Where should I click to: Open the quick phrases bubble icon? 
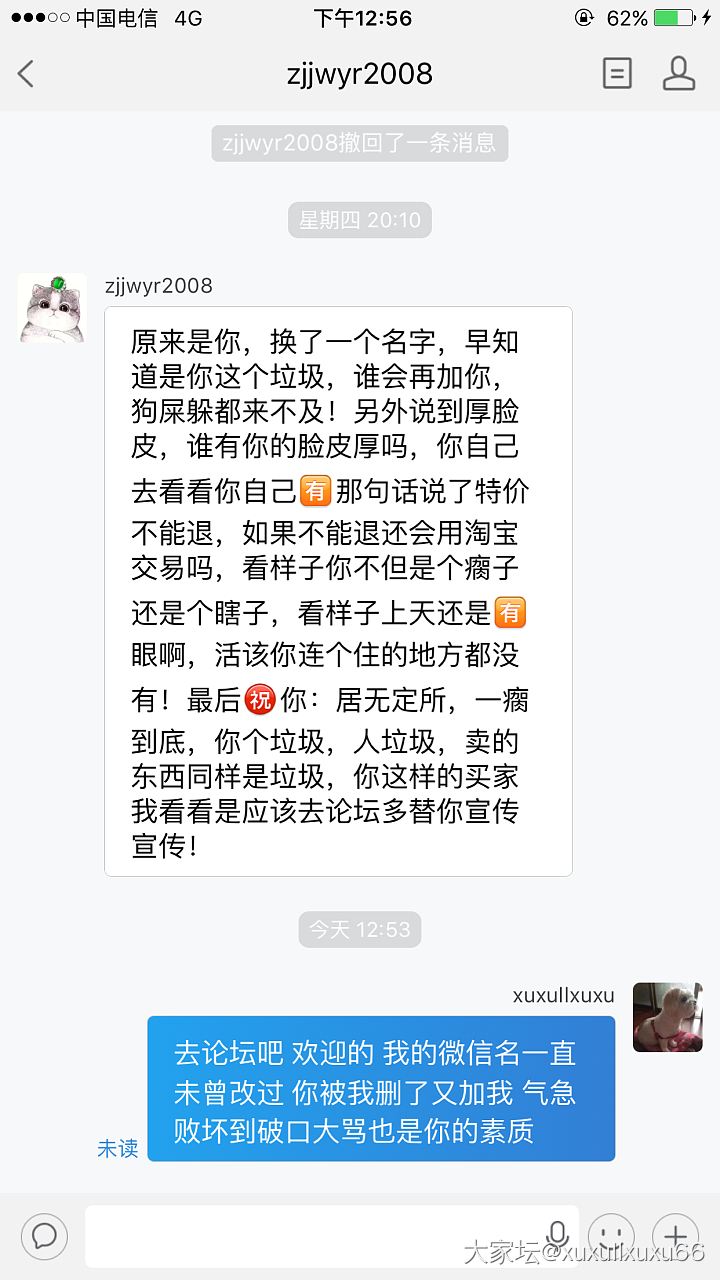click(44, 1236)
